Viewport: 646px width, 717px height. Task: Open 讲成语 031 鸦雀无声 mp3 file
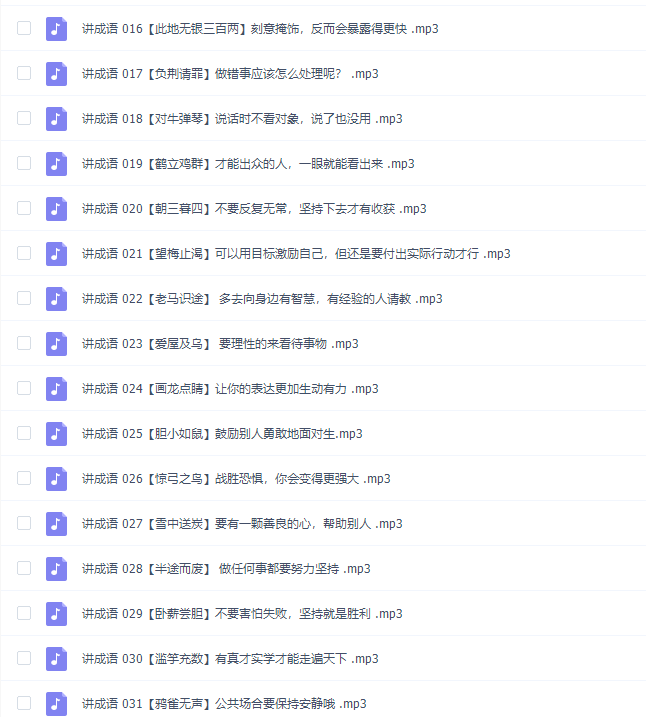[224, 704]
